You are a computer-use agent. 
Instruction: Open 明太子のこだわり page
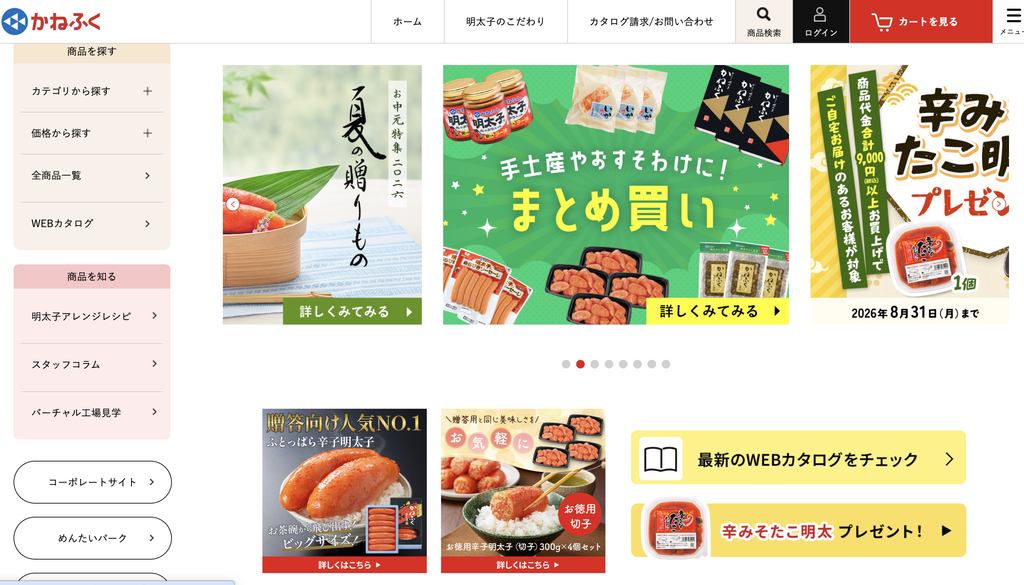coord(505,22)
